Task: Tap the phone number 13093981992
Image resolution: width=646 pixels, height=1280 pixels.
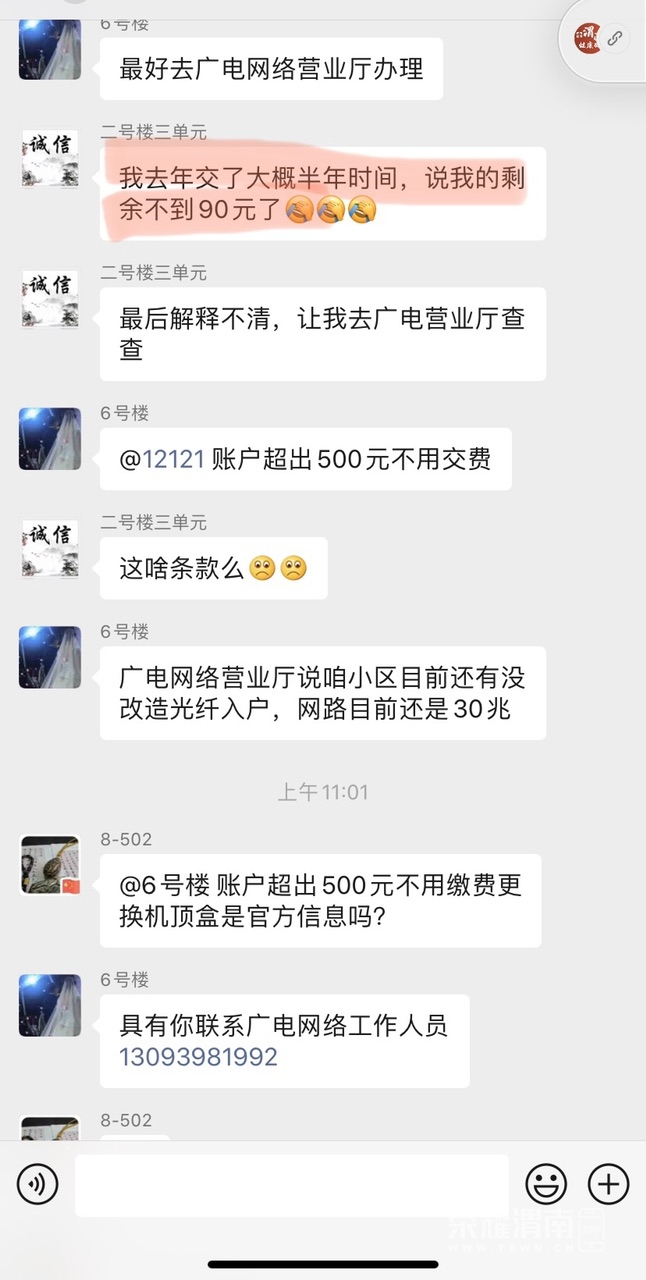Action: pos(198,1057)
